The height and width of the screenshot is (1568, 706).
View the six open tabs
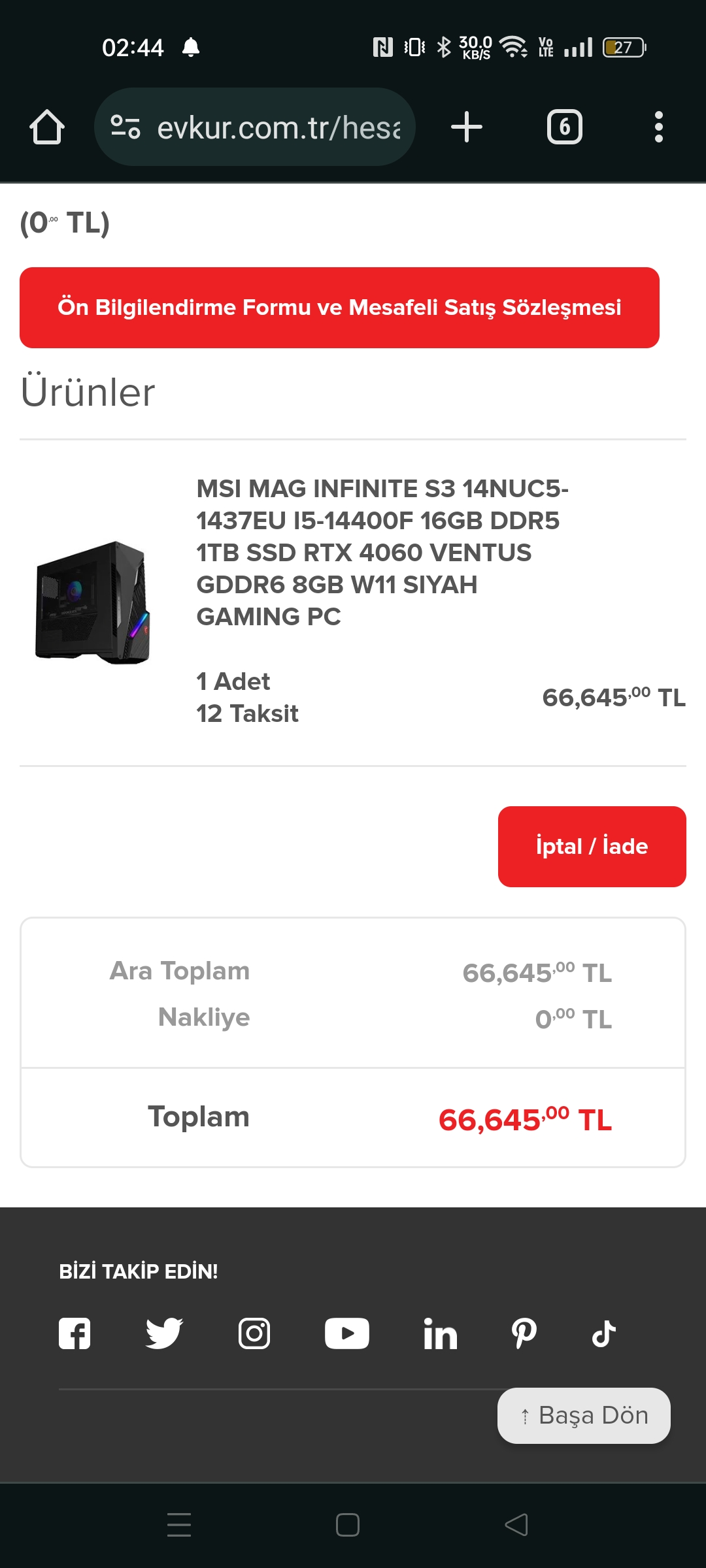[x=565, y=127]
